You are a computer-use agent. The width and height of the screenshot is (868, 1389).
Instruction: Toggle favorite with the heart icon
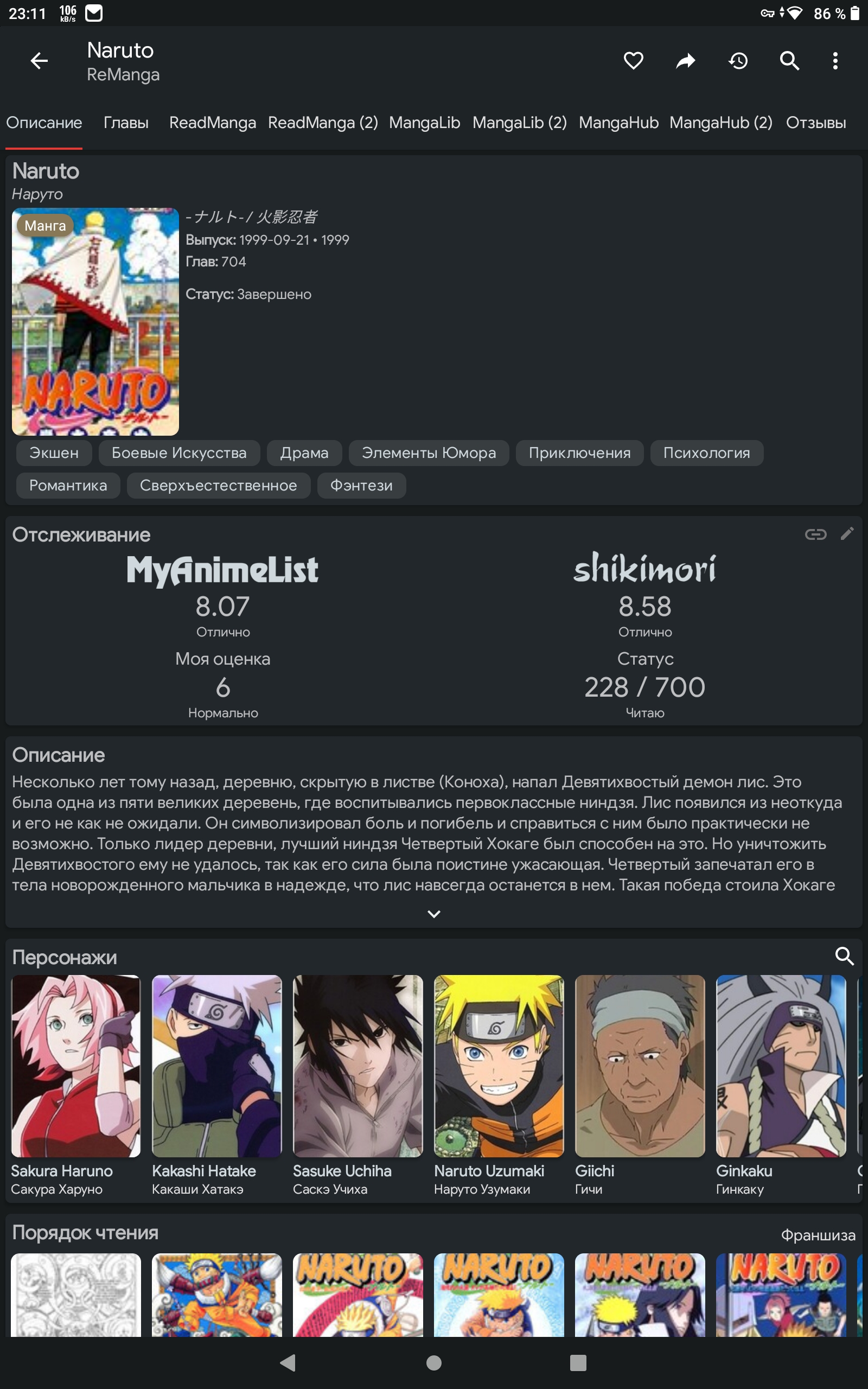click(x=633, y=61)
